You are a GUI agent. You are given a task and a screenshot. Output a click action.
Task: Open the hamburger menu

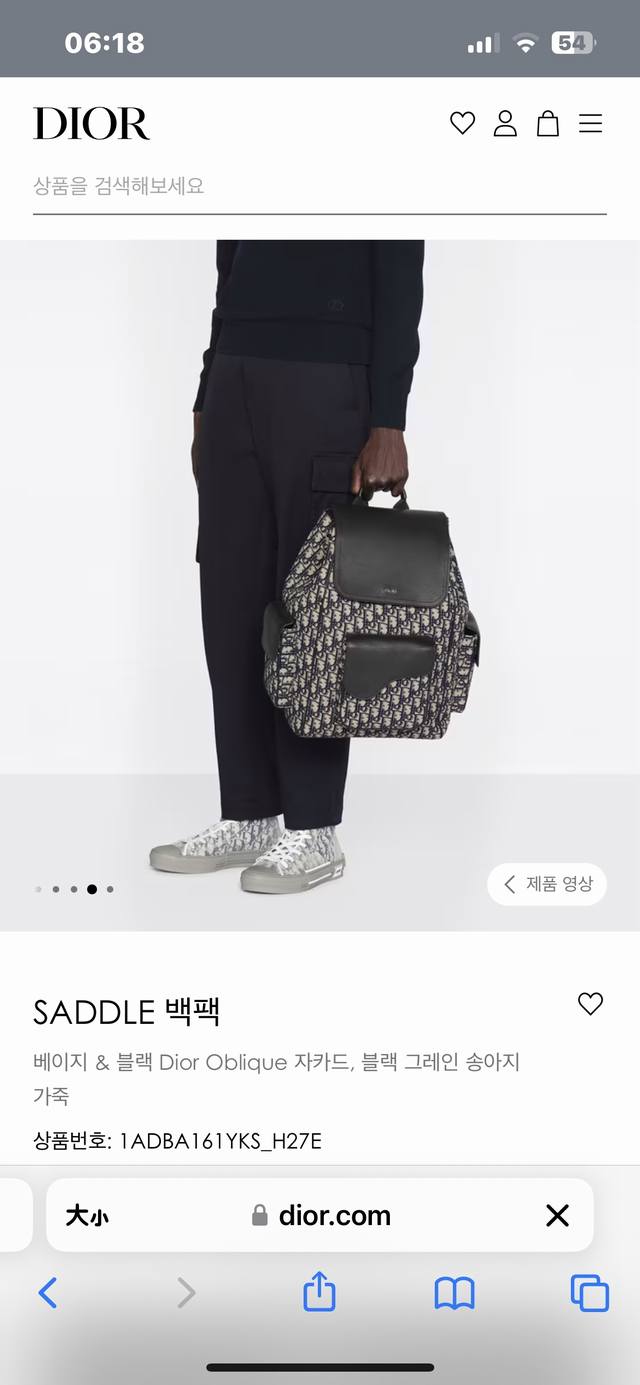[x=591, y=124]
